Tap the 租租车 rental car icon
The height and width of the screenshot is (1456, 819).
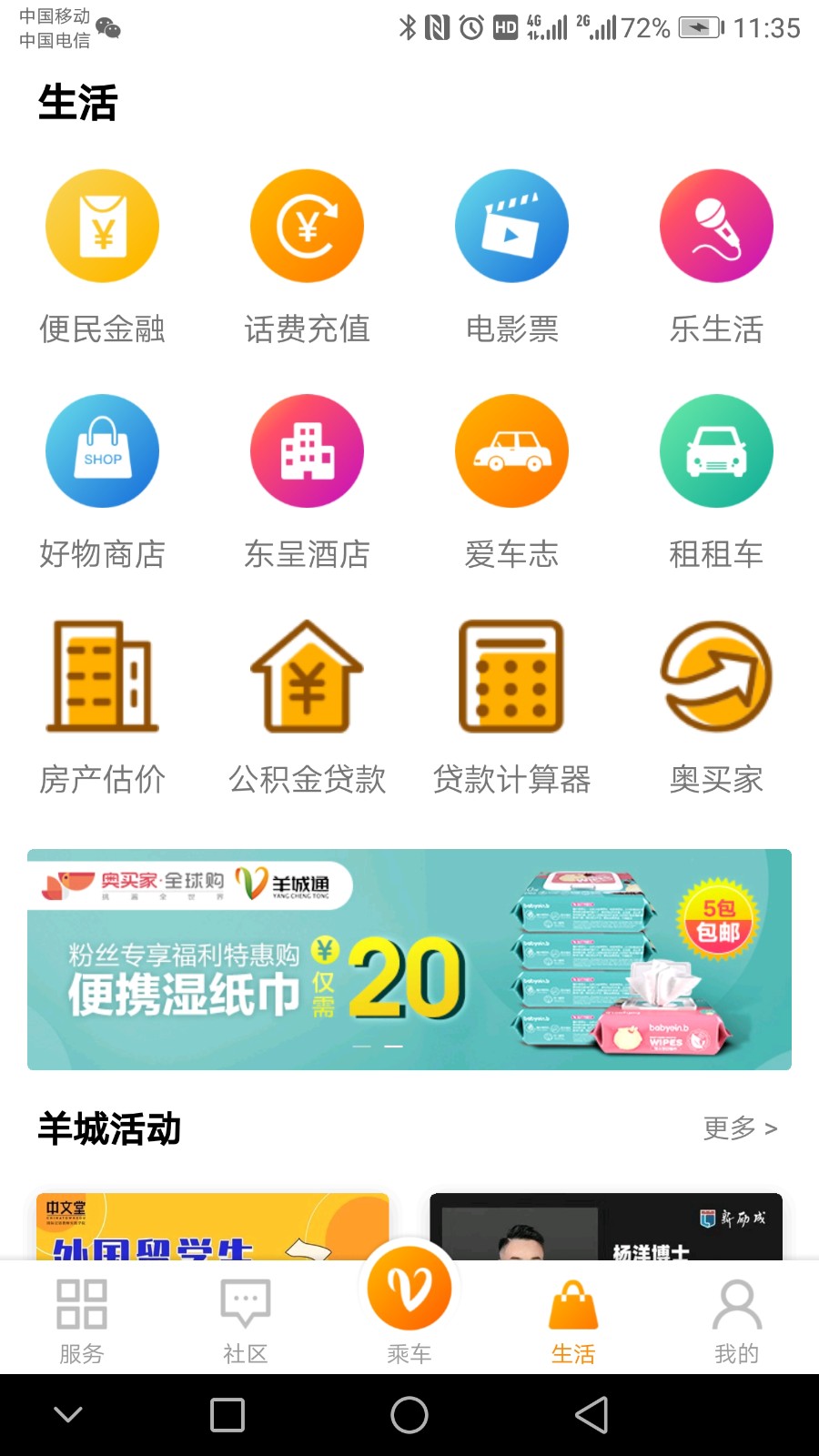click(x=716, y=450)
